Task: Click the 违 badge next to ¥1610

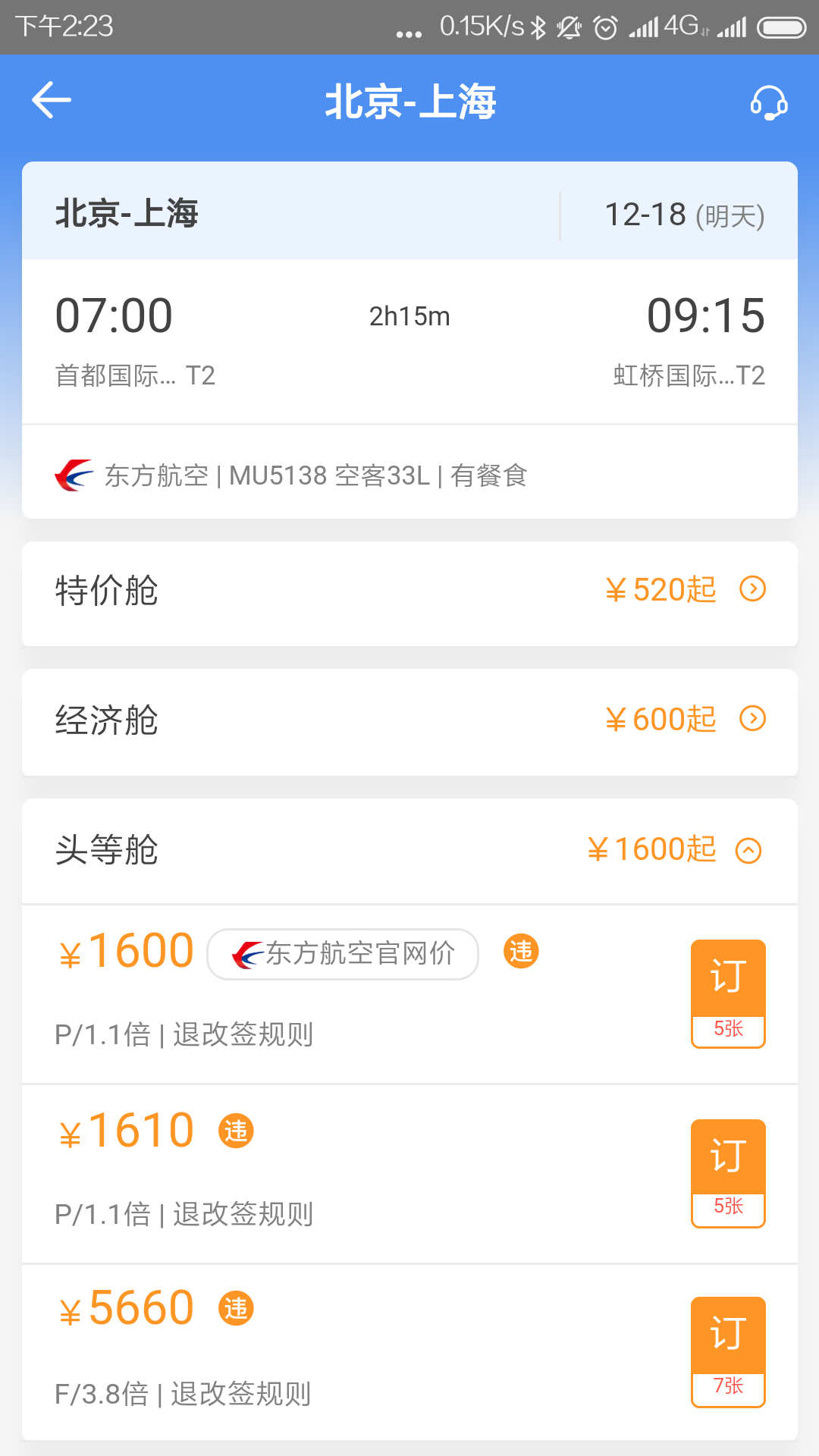Action: [236, 1130]
